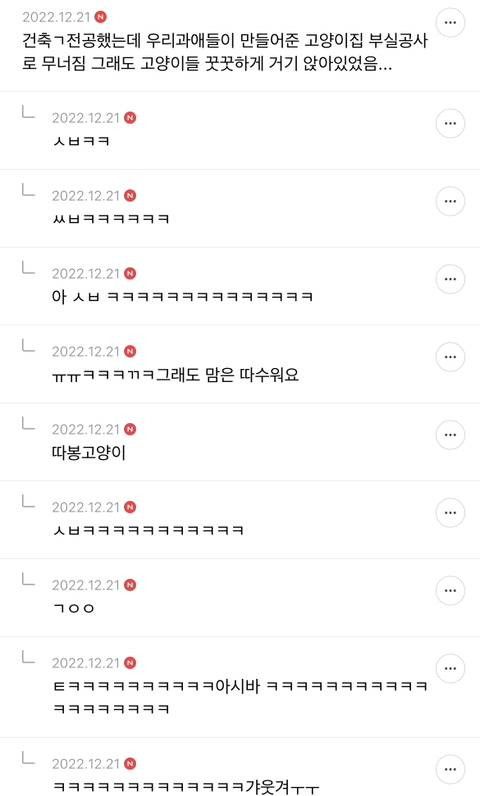The width and height of the screenshot is (480, 796).
Task: Open options for the 걍웃겨ㅜㅜ reply
Action: pos(450,769)
